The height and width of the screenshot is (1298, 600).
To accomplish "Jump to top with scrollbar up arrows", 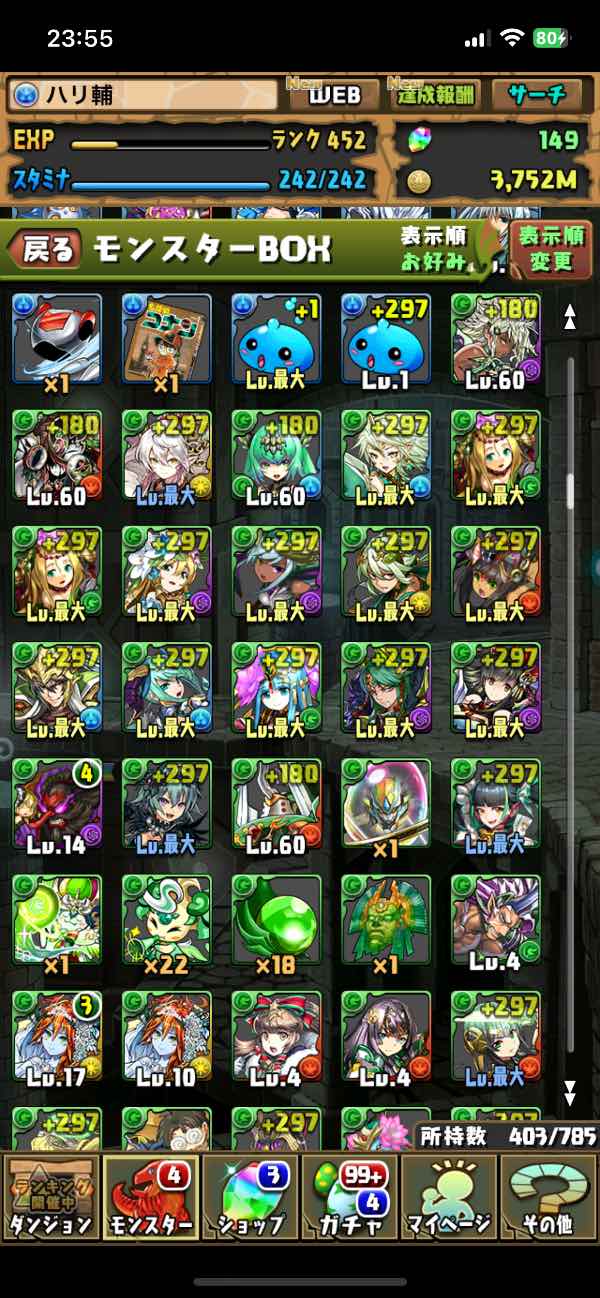I will tap(570, 318).
